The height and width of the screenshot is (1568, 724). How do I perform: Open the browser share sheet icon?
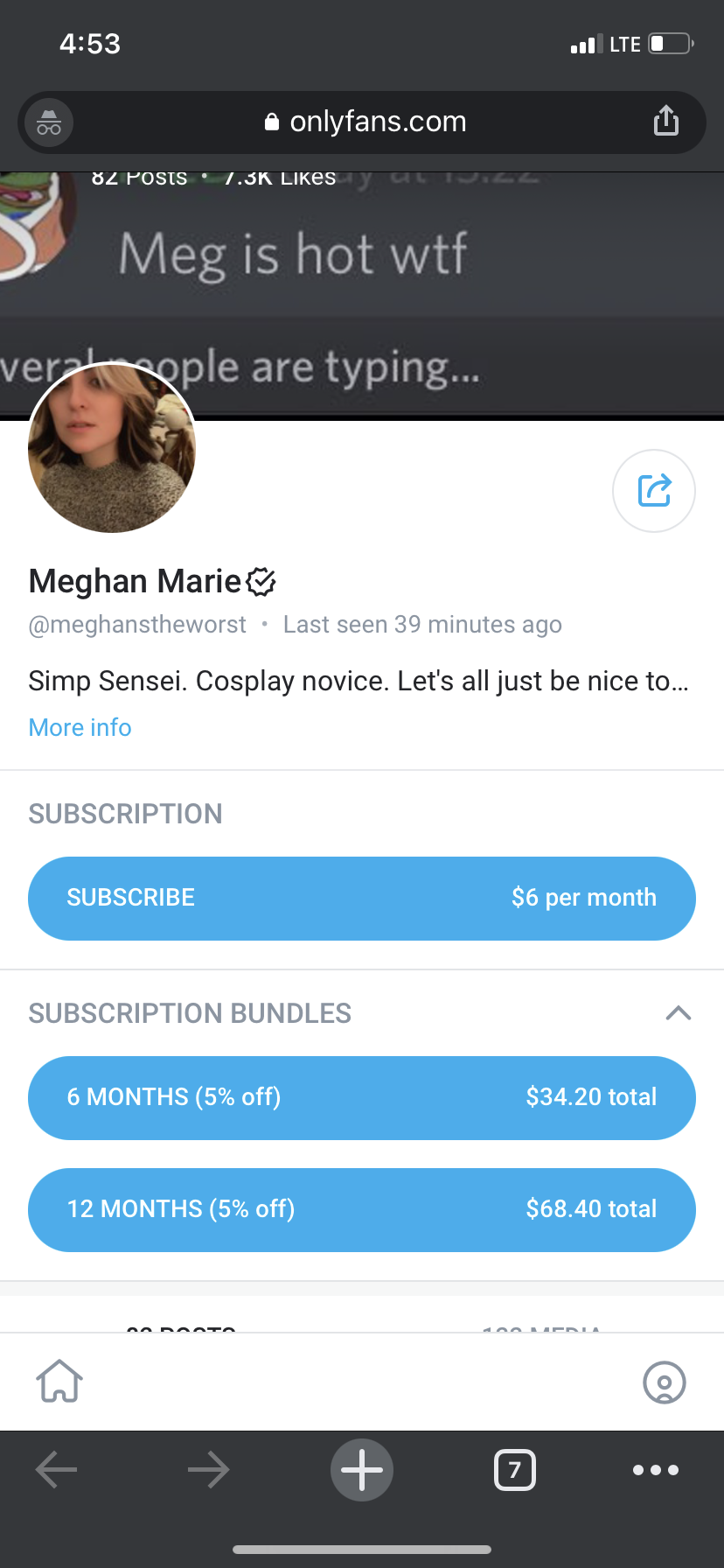point(666,121)
